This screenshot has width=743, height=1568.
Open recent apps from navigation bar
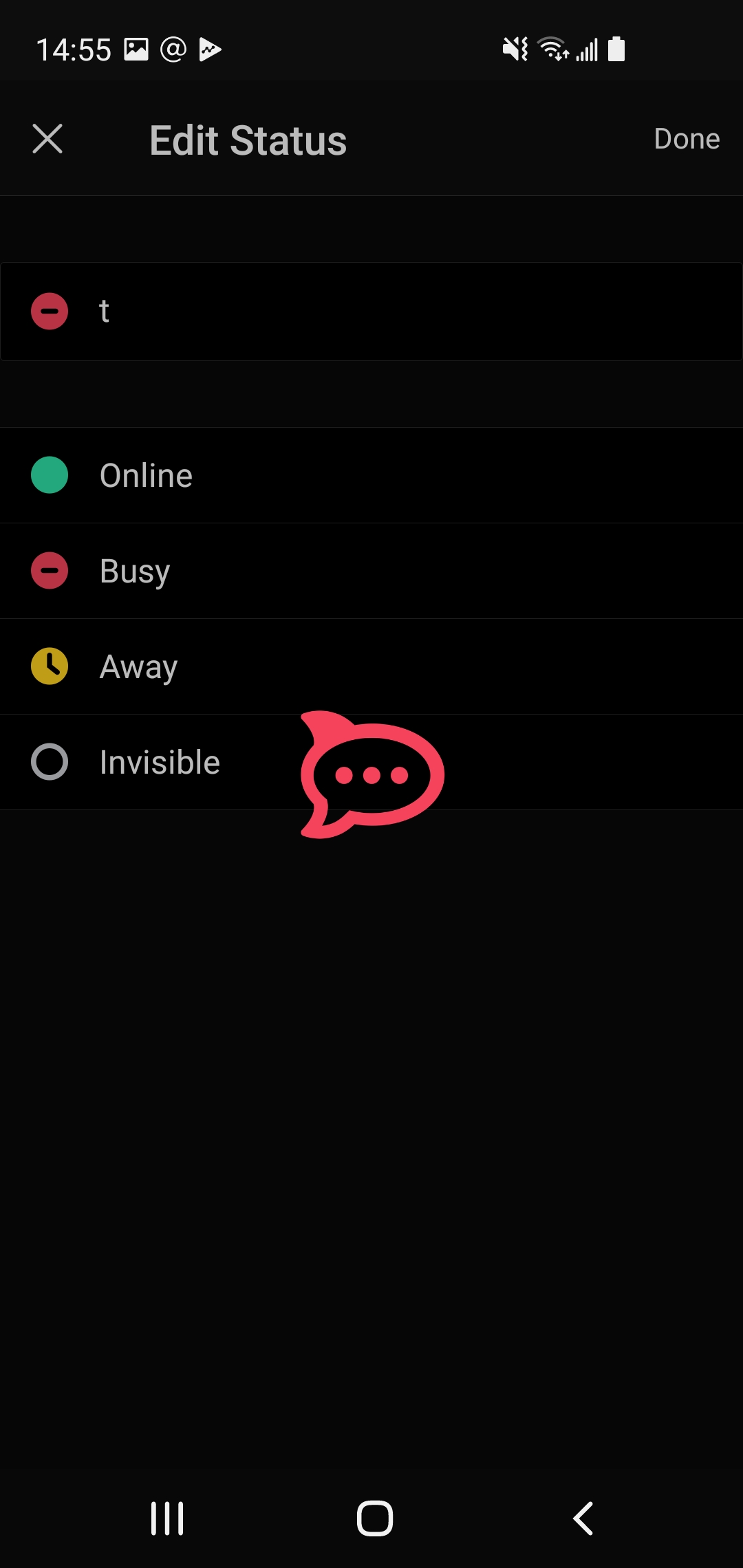tap(167, 1518)
